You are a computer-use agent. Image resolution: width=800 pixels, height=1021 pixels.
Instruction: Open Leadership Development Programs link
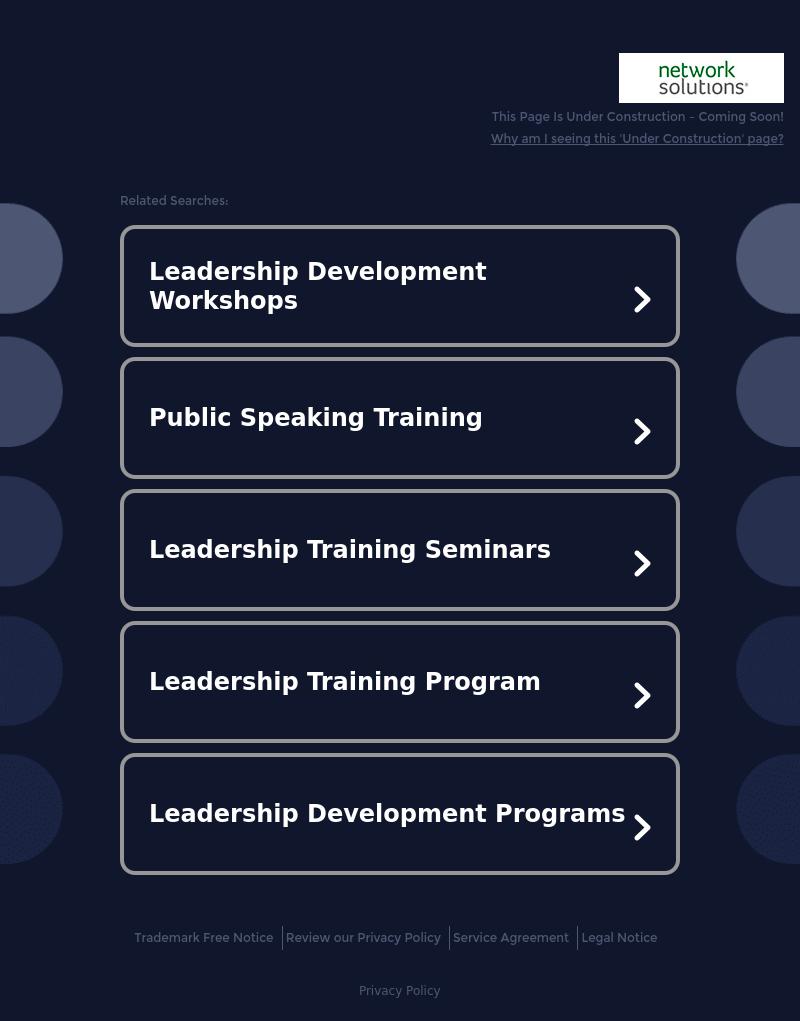click(x=399, y=814)
